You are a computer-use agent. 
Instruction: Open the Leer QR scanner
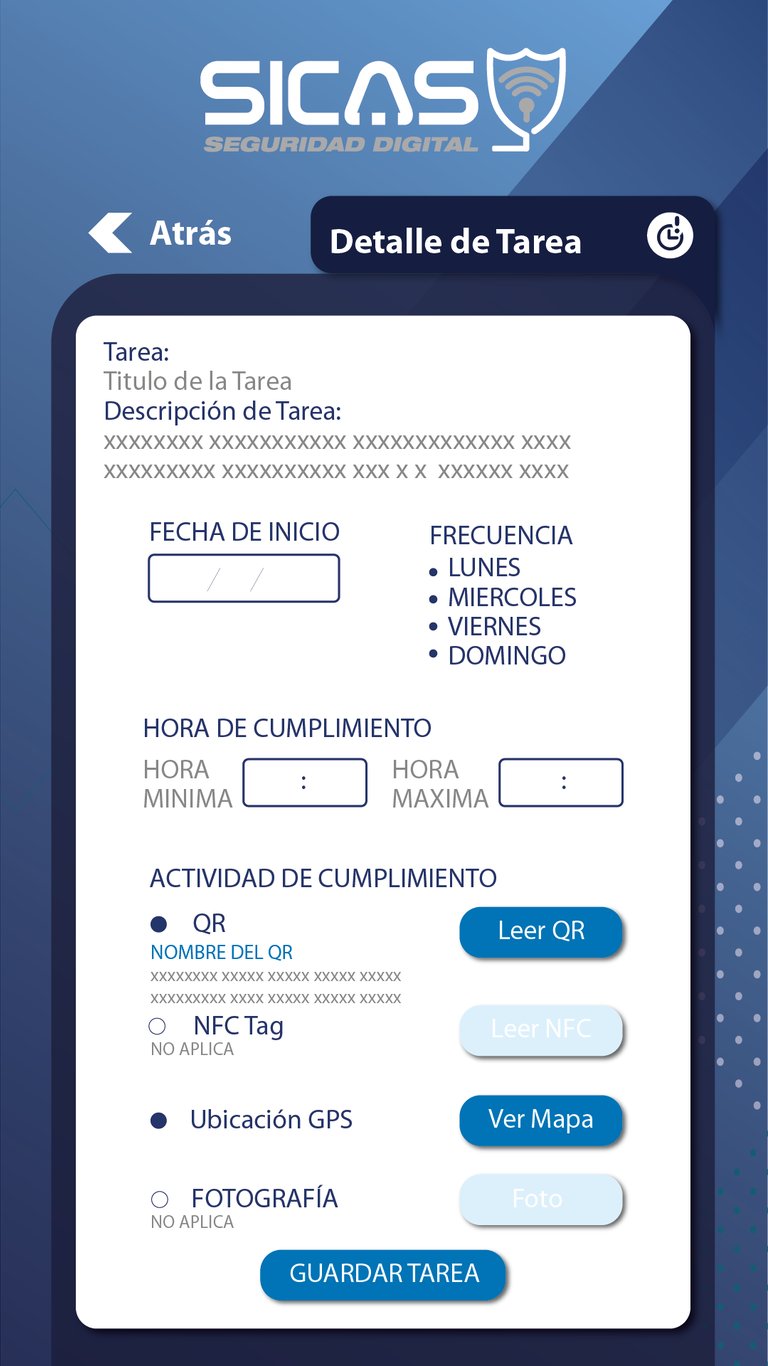click(x=541, y=931)
